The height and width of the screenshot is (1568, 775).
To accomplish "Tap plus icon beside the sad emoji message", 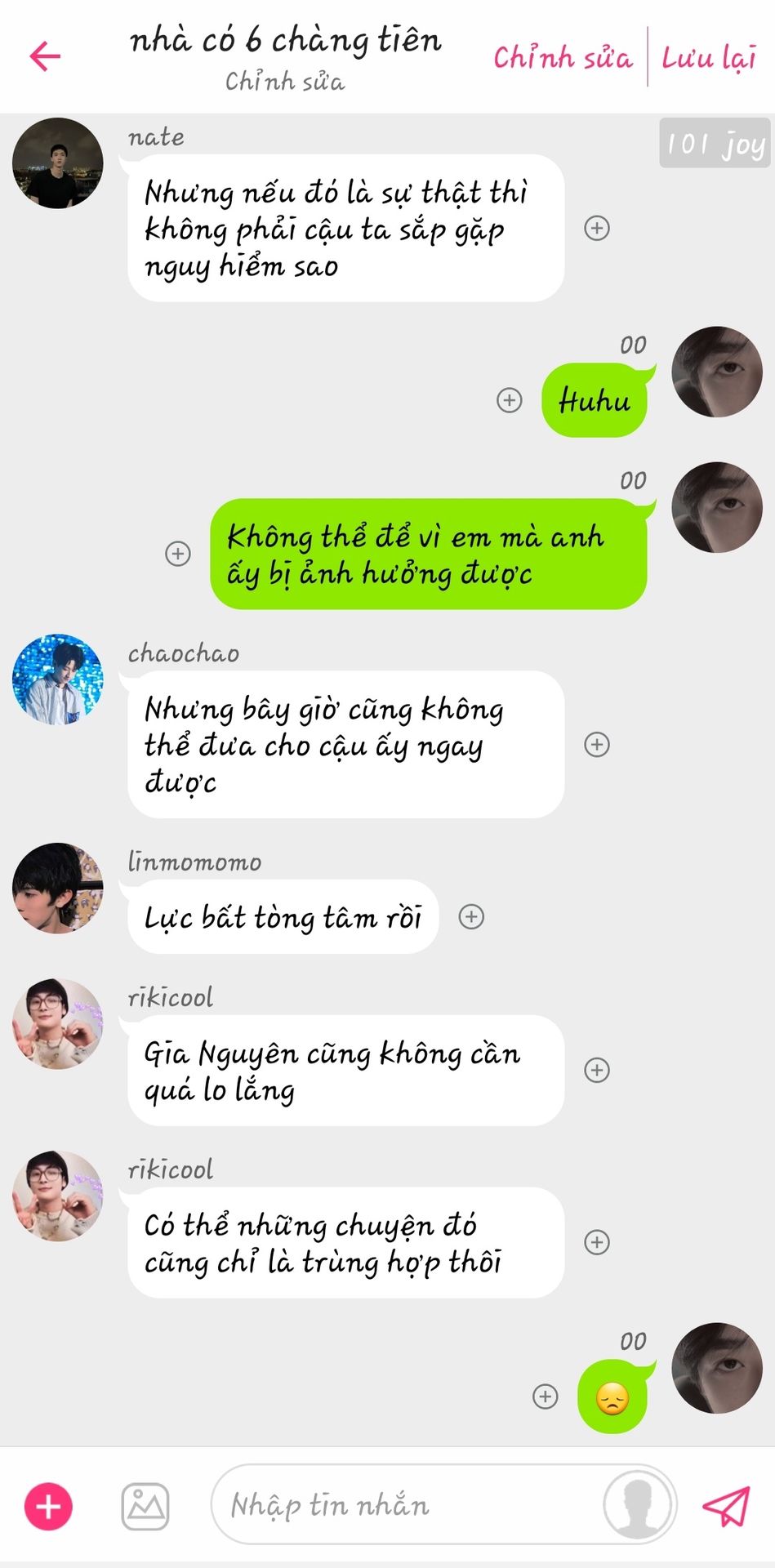I will (x=545, y=1396).
